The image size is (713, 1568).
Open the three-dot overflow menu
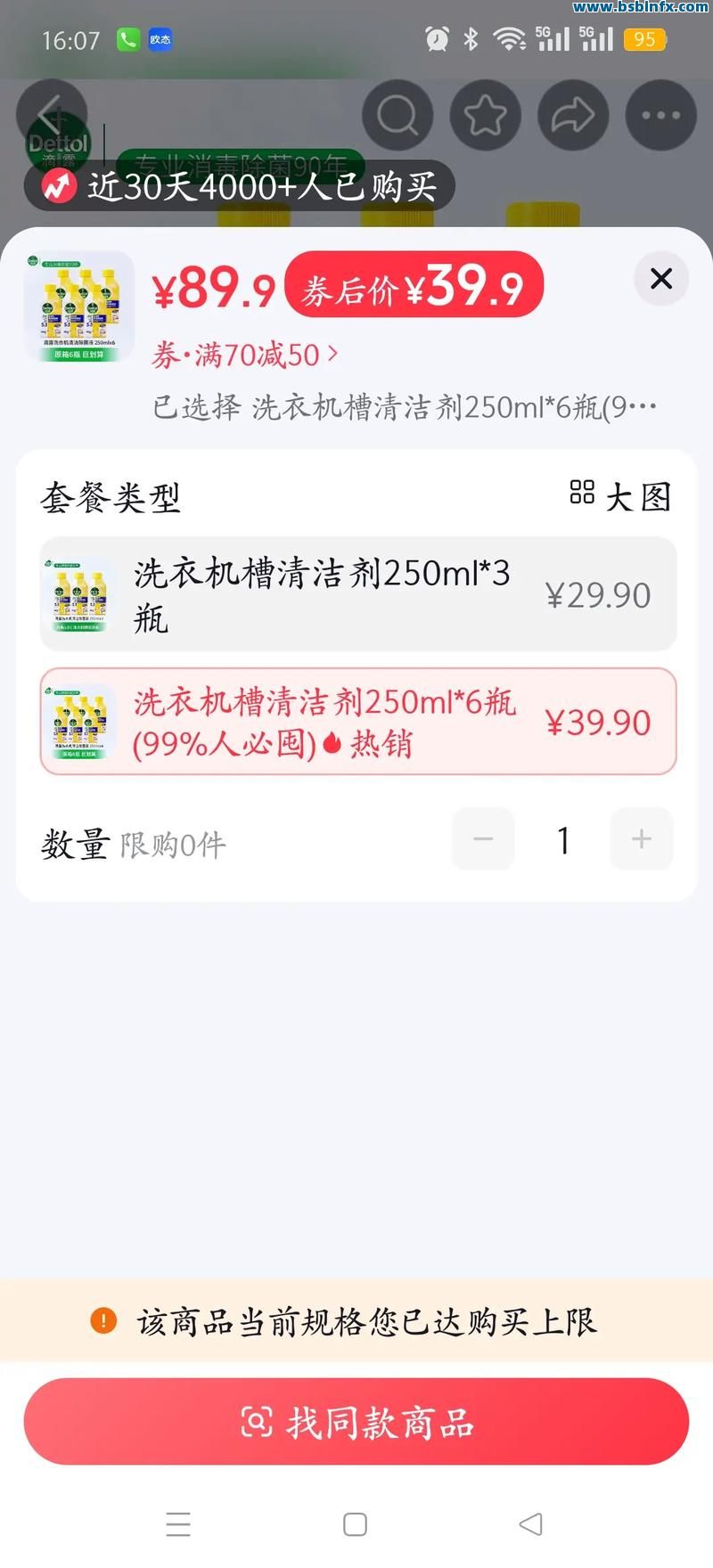660,115
